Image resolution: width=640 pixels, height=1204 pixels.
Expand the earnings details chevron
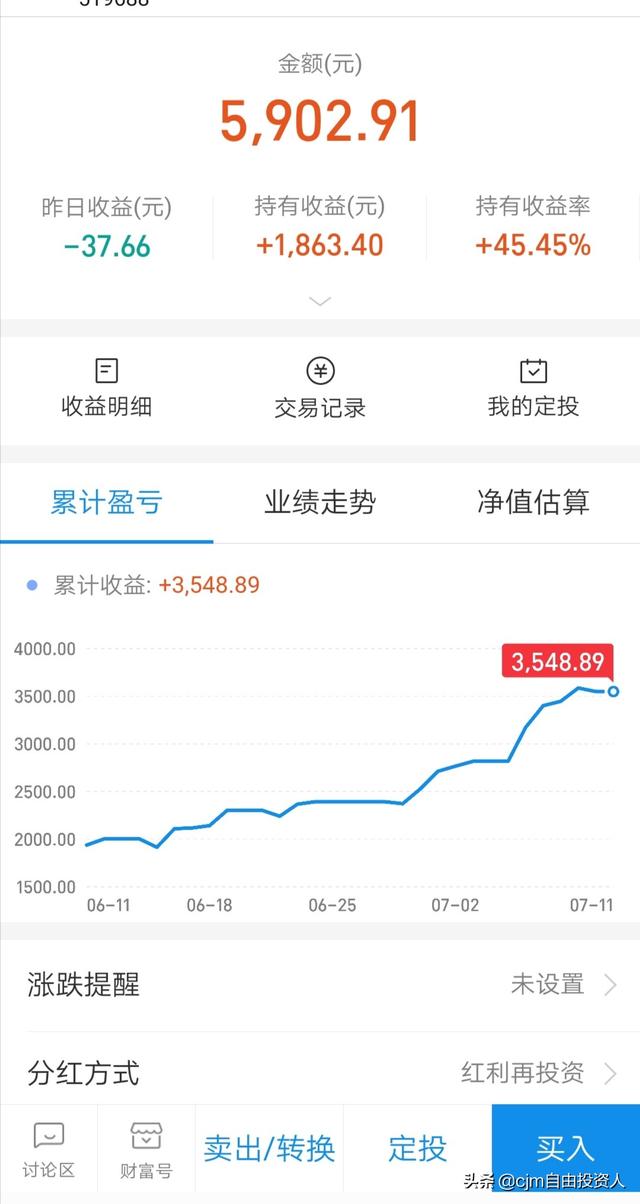(x=320, y=301)
